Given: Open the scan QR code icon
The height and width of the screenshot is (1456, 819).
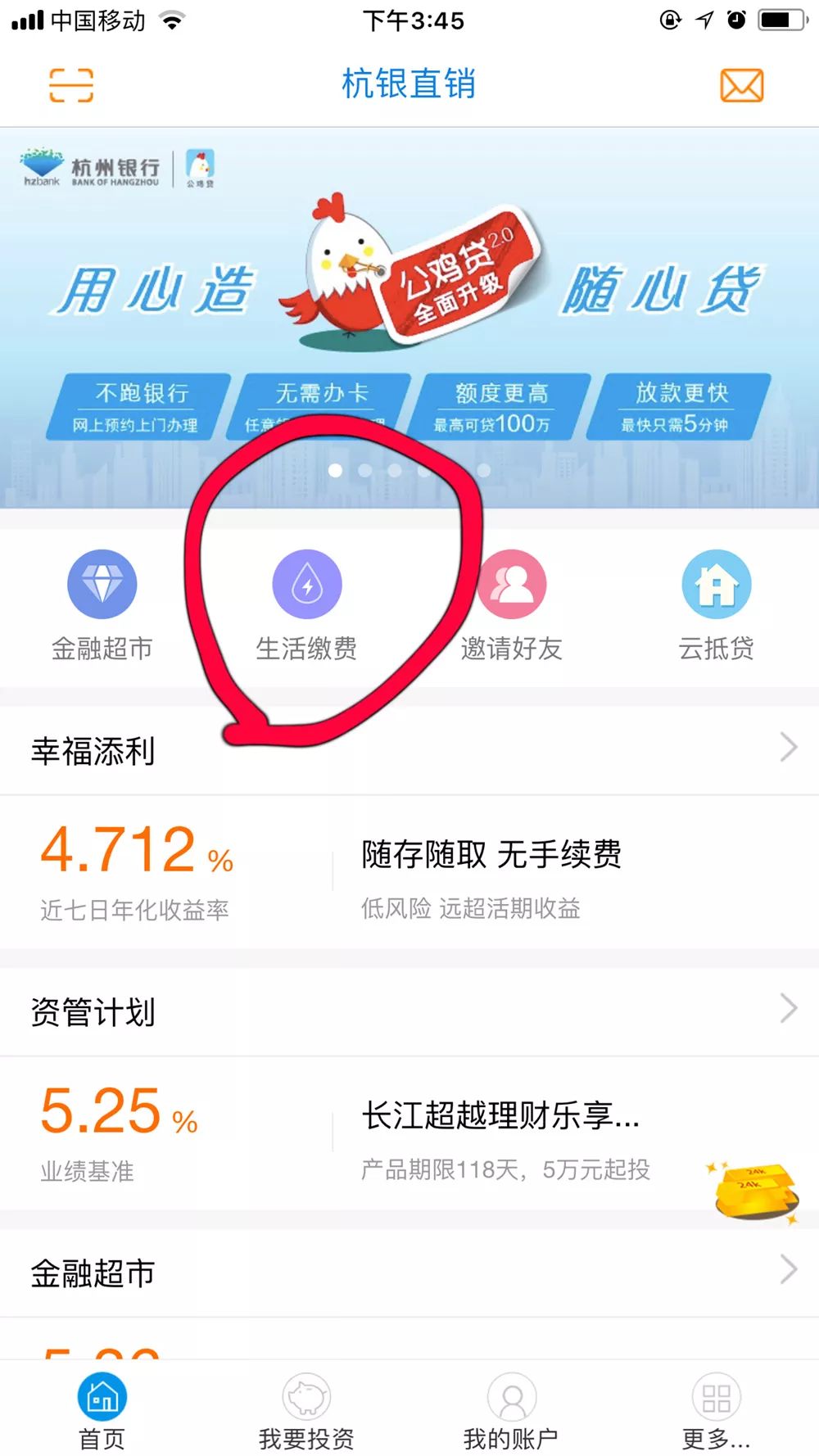Looking at the screenshot, I should click(x=71, y=85).
